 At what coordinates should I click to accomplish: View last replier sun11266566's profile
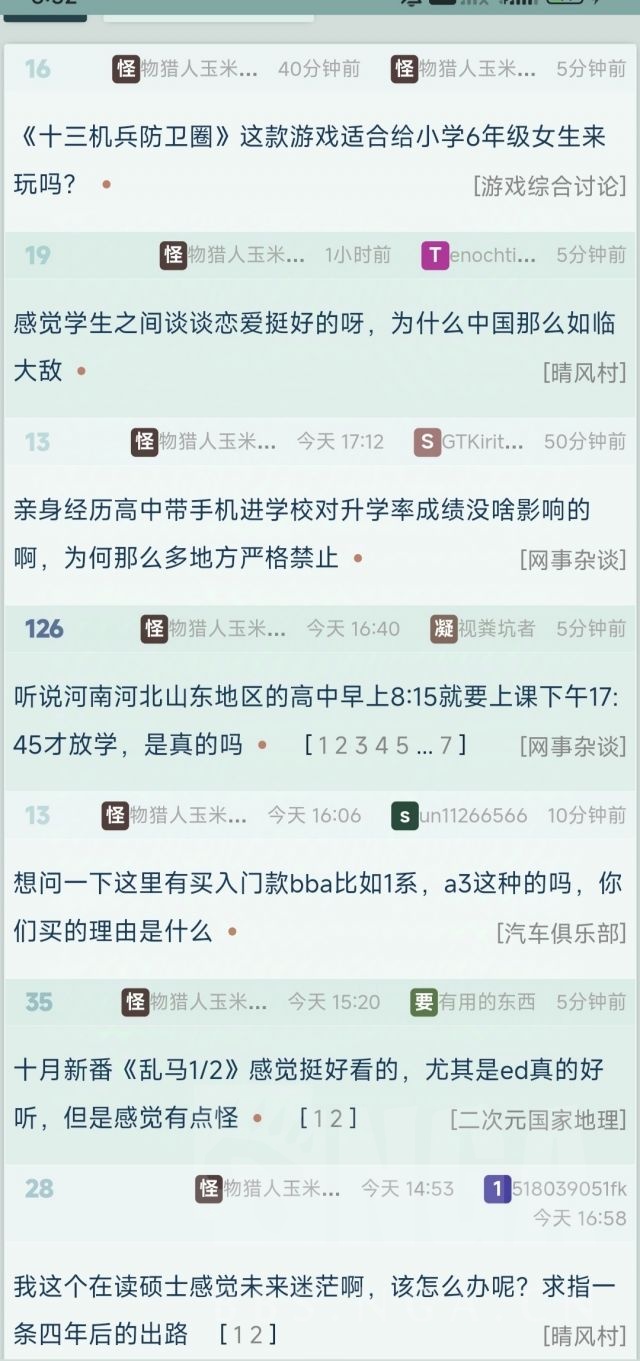471,815
